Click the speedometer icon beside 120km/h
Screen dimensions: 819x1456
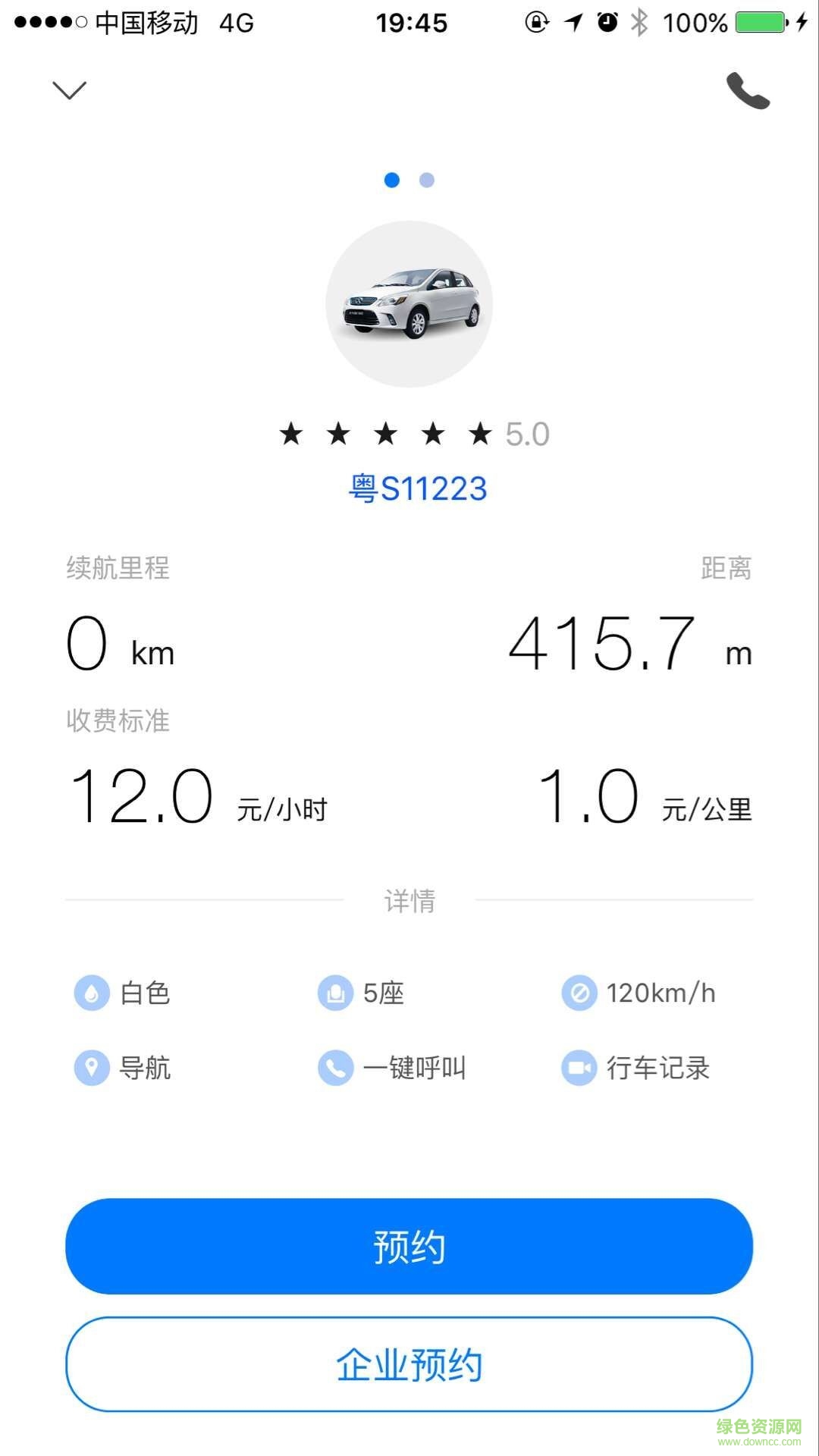pyautogui.click(x=578, y=993)
